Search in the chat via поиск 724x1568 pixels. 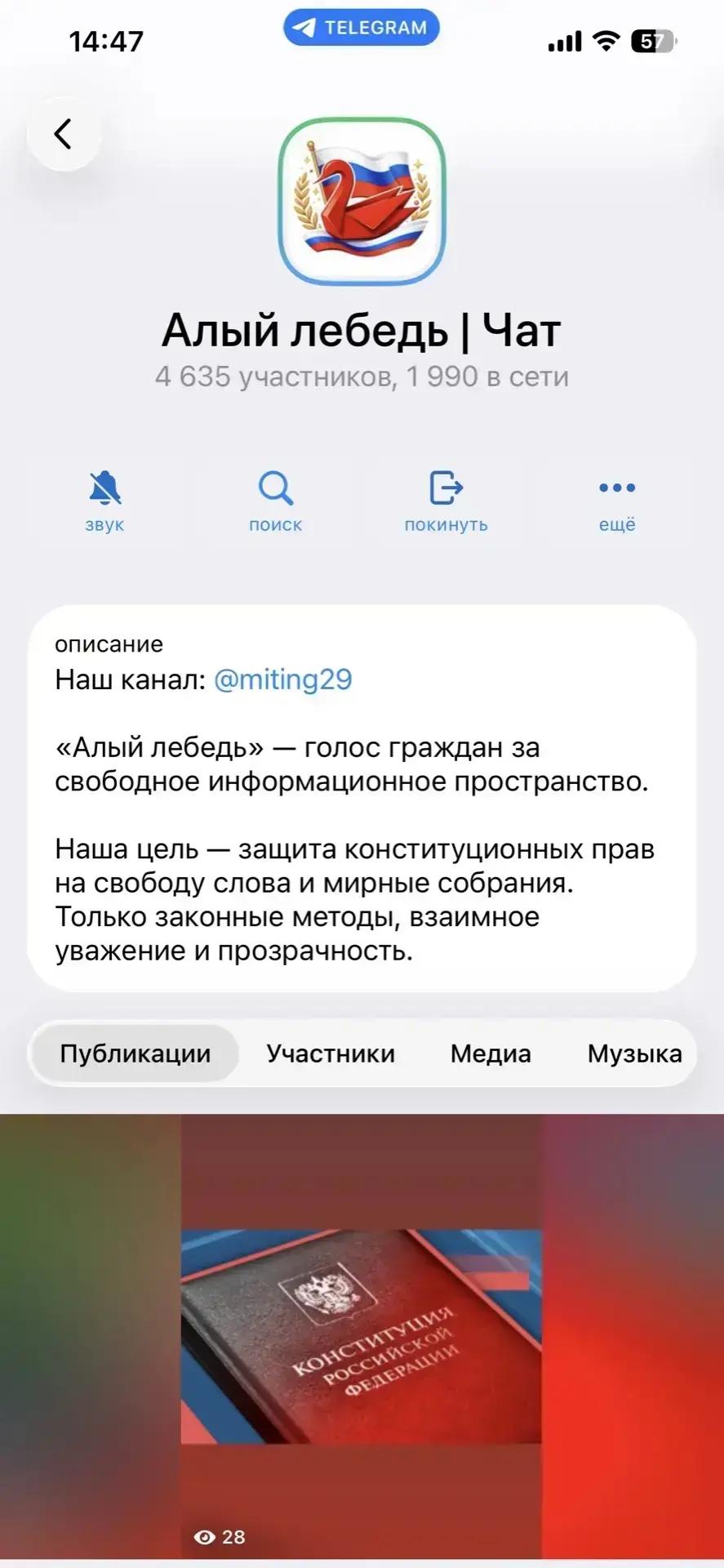click(x=275, y=501)
